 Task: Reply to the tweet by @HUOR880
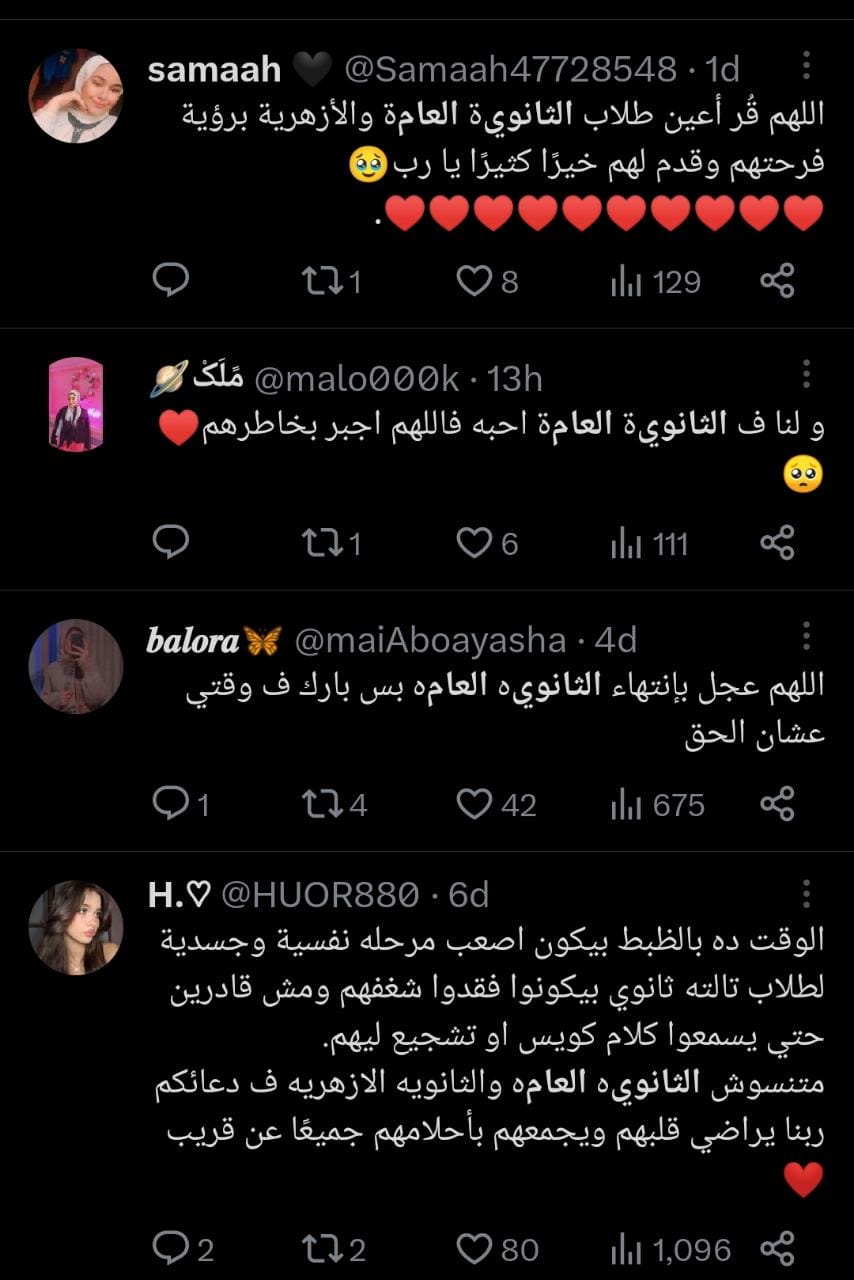pos(171,1248)
